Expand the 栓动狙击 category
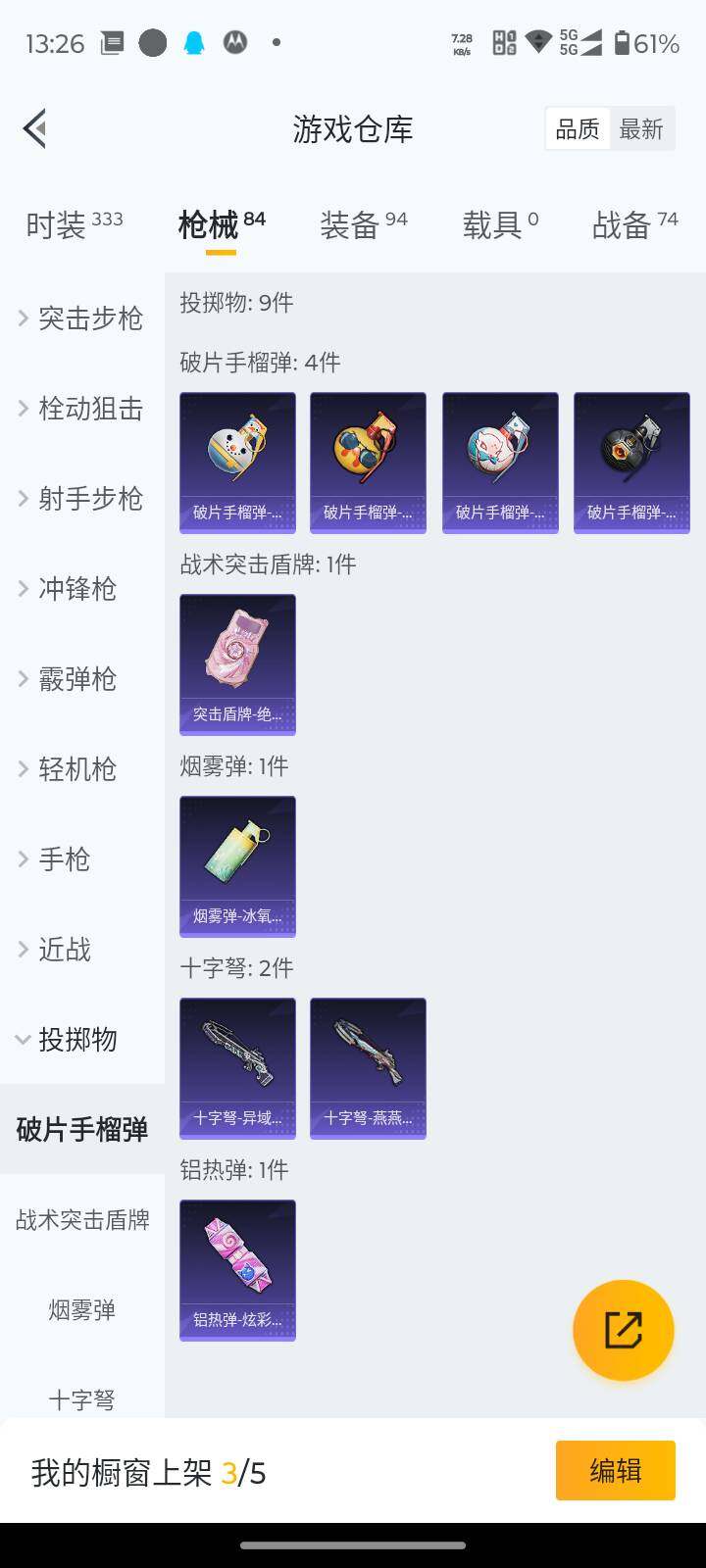This screenshot has height=1568, width=706. 82,409
